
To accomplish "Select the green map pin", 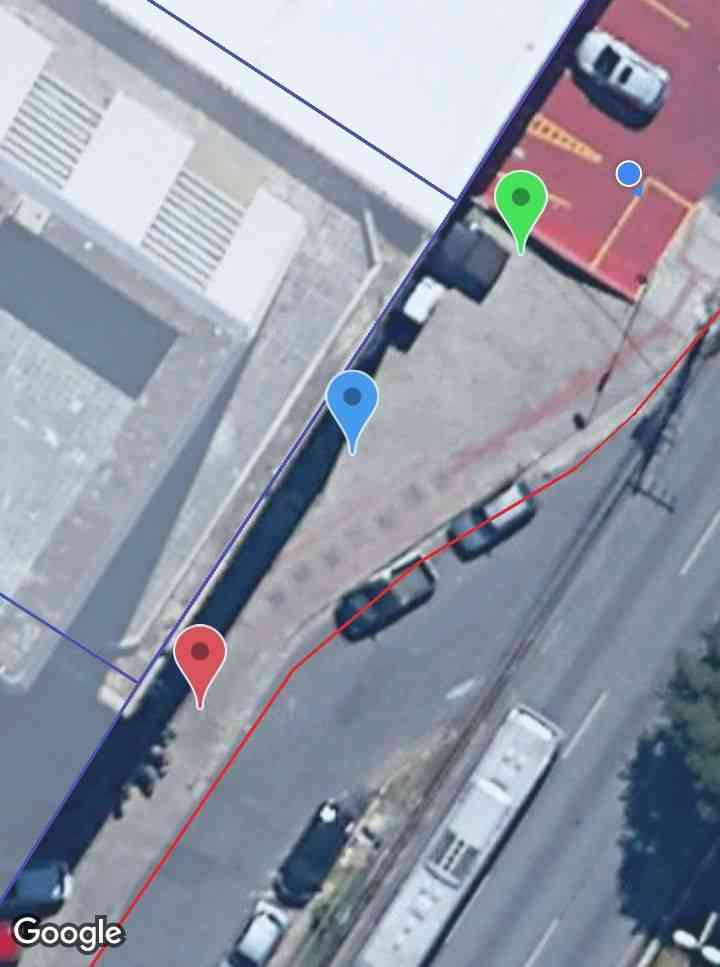I will 520,201.
